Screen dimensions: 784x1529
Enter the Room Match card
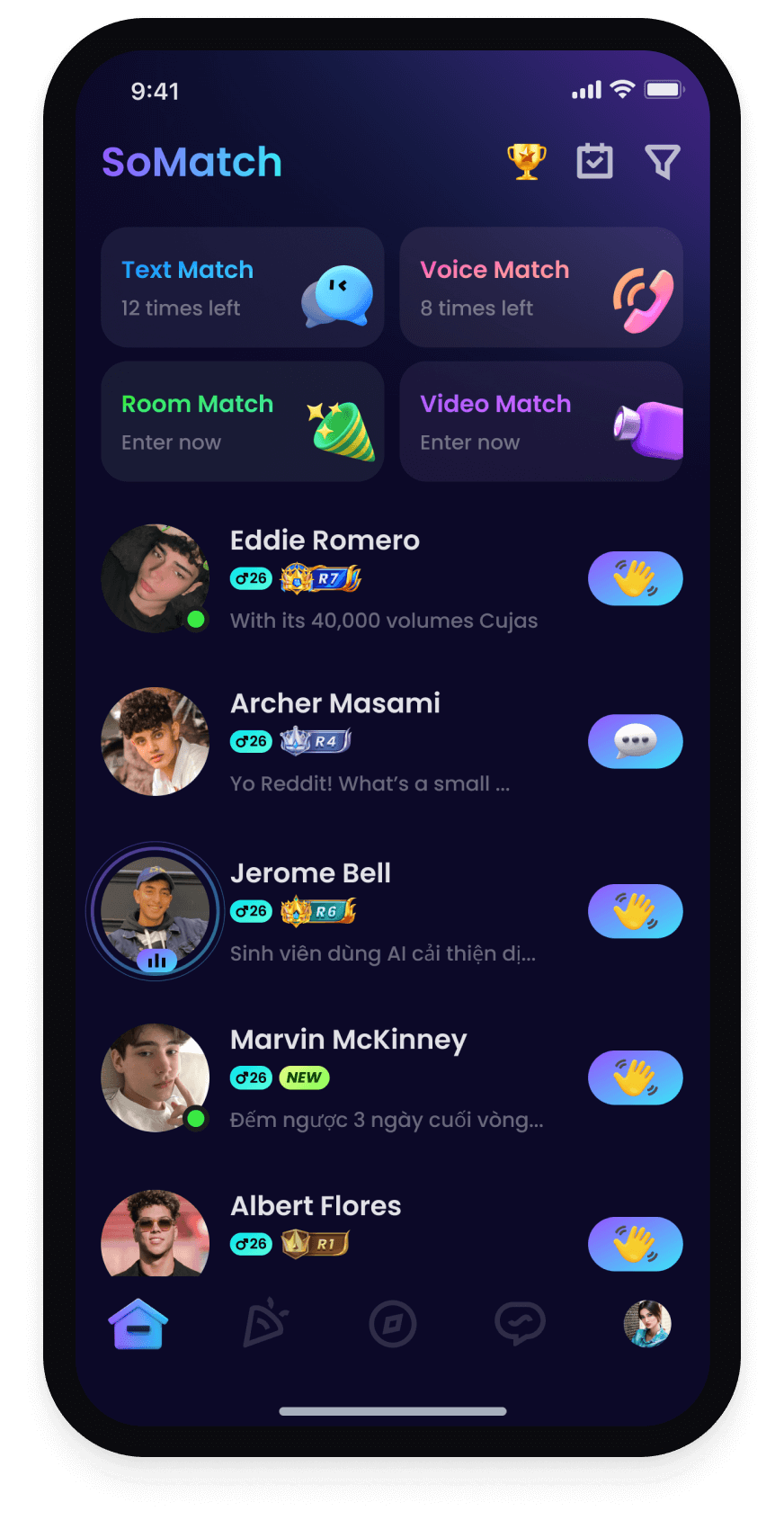(x=242, y=422)
